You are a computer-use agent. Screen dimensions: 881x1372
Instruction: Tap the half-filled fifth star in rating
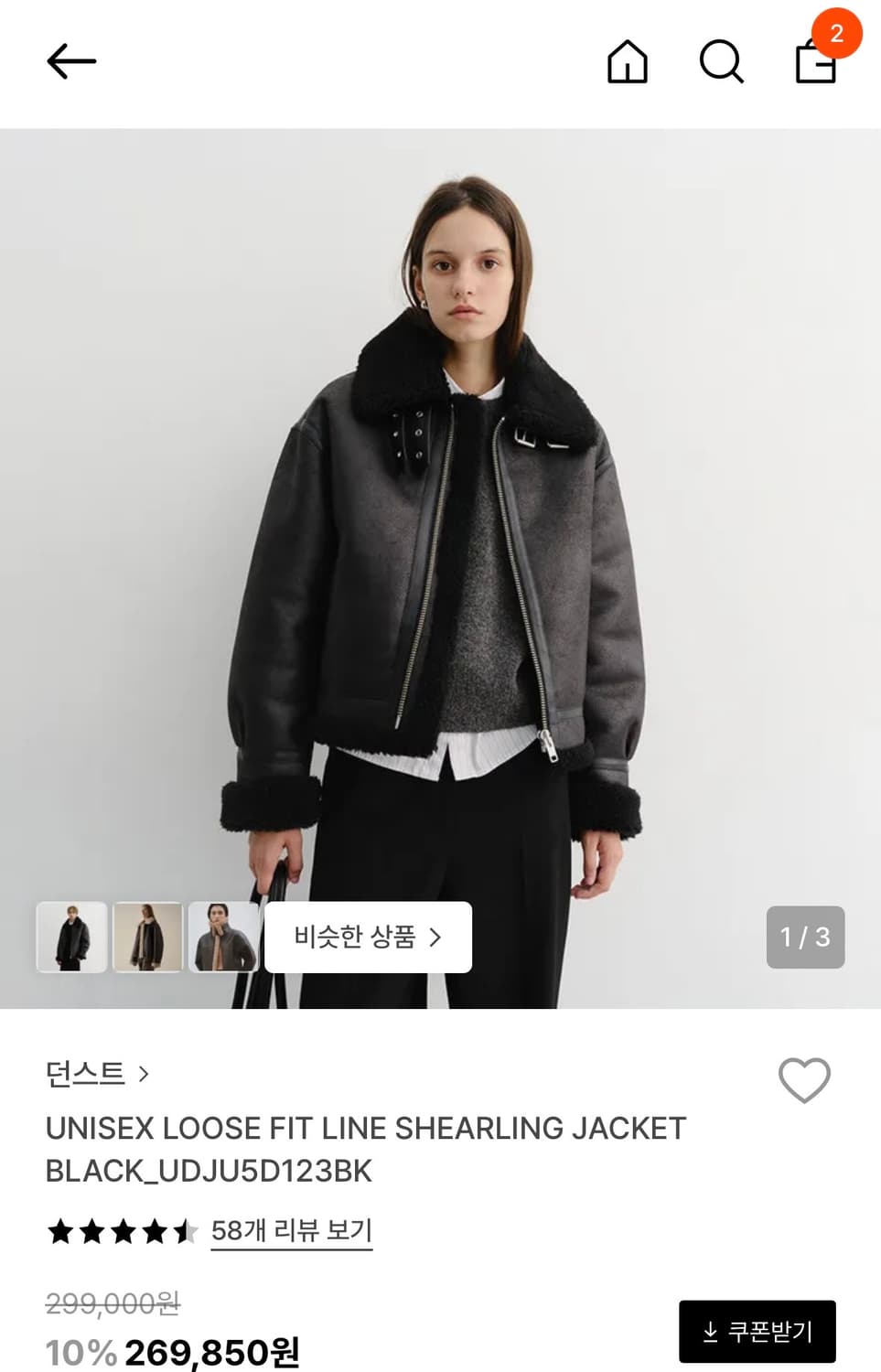coord(183,1231)
